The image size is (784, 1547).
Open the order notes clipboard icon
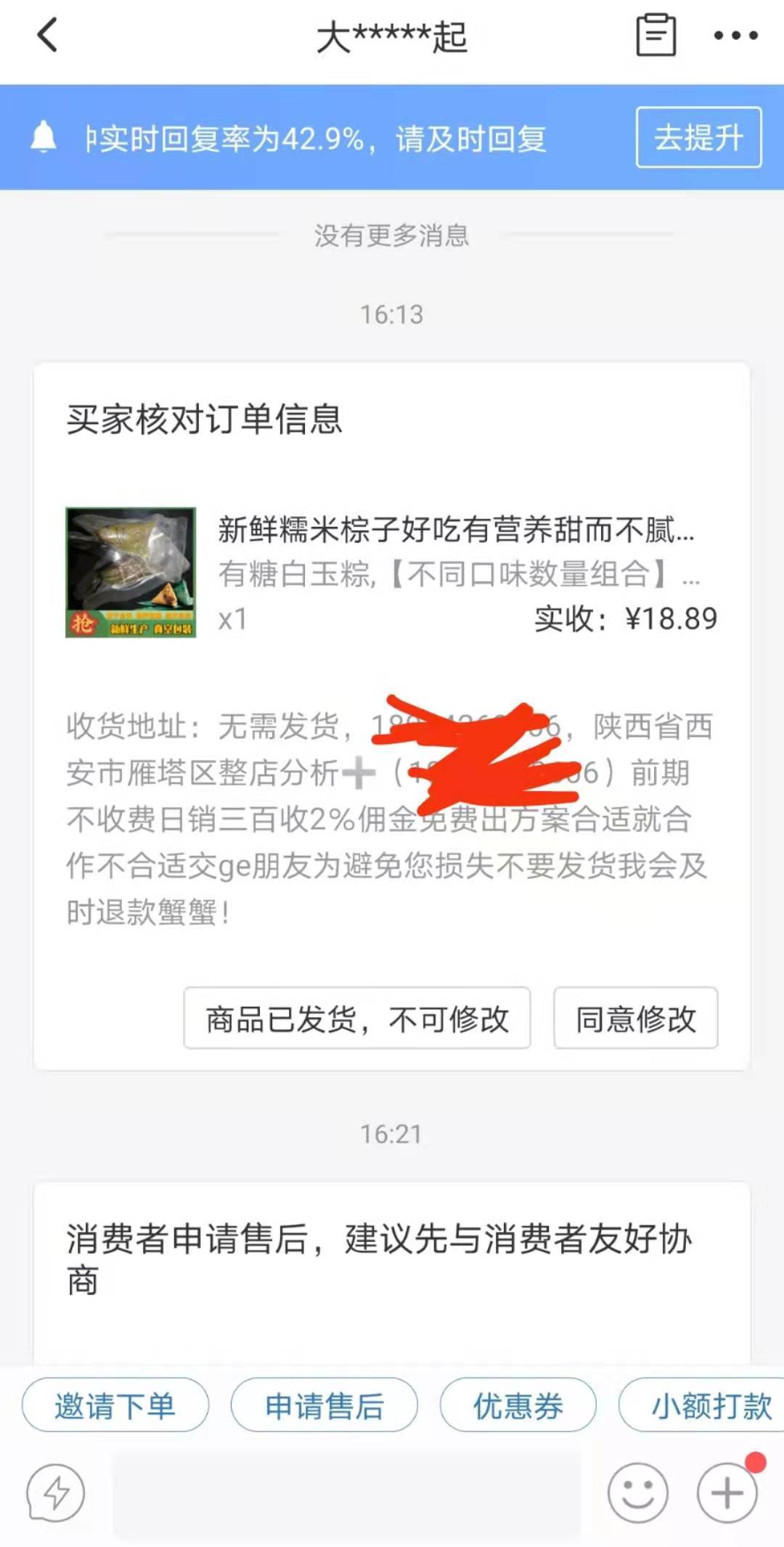pos(656,36)
